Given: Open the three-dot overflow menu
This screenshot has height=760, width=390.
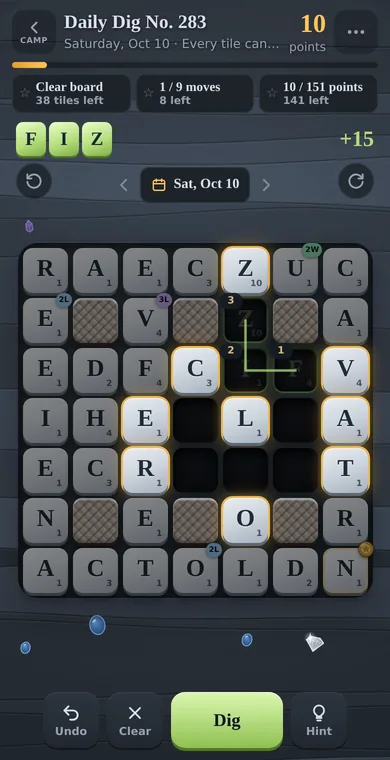Looking at the screenshot, I should [356, 32].
